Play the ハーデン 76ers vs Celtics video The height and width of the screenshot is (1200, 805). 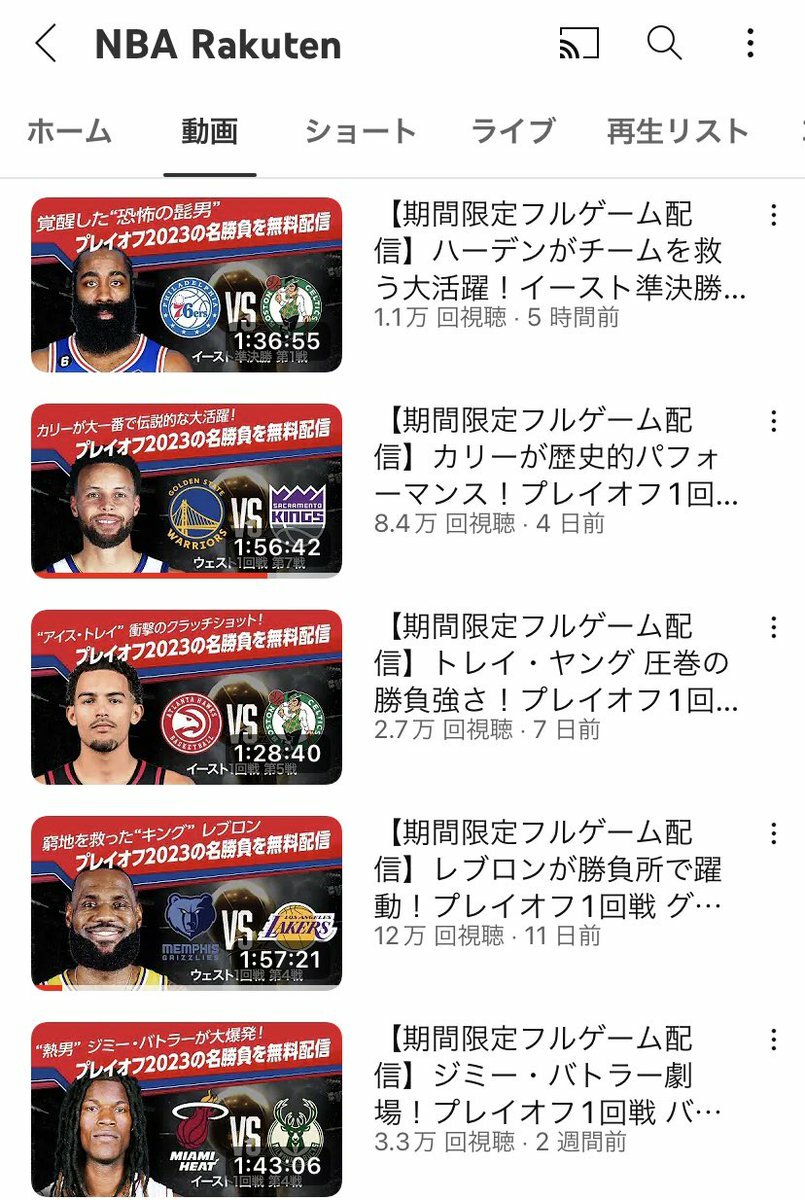pos(187,285)
